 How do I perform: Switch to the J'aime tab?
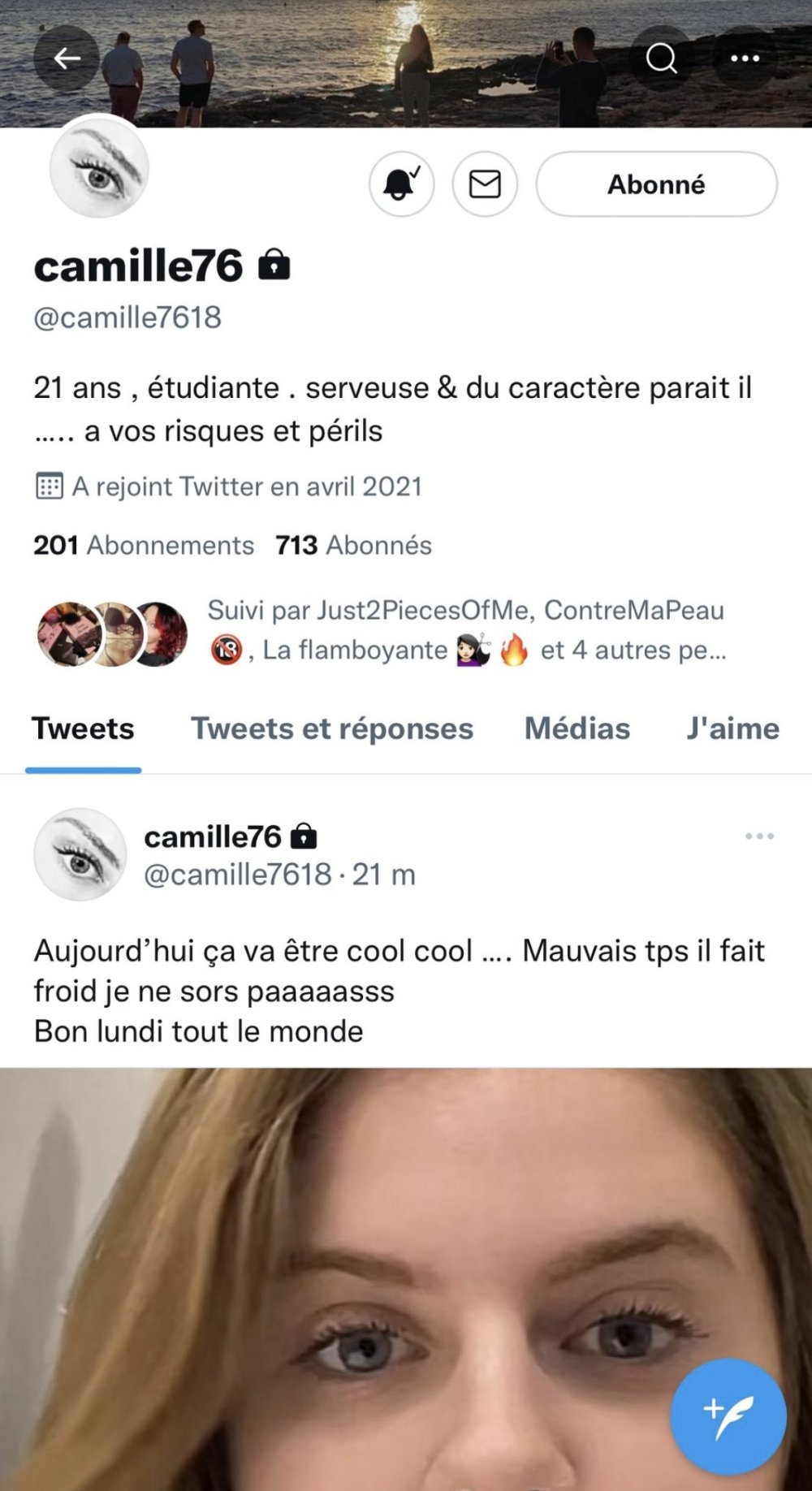click(x=732, y=728)
